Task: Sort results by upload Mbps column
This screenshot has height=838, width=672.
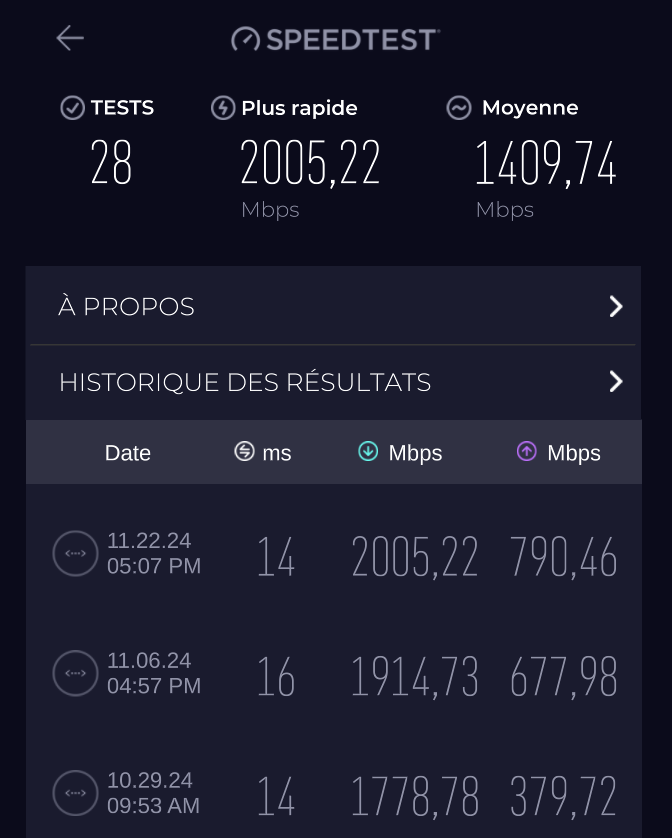Action: pyautogui.click(x=559, y=453)
